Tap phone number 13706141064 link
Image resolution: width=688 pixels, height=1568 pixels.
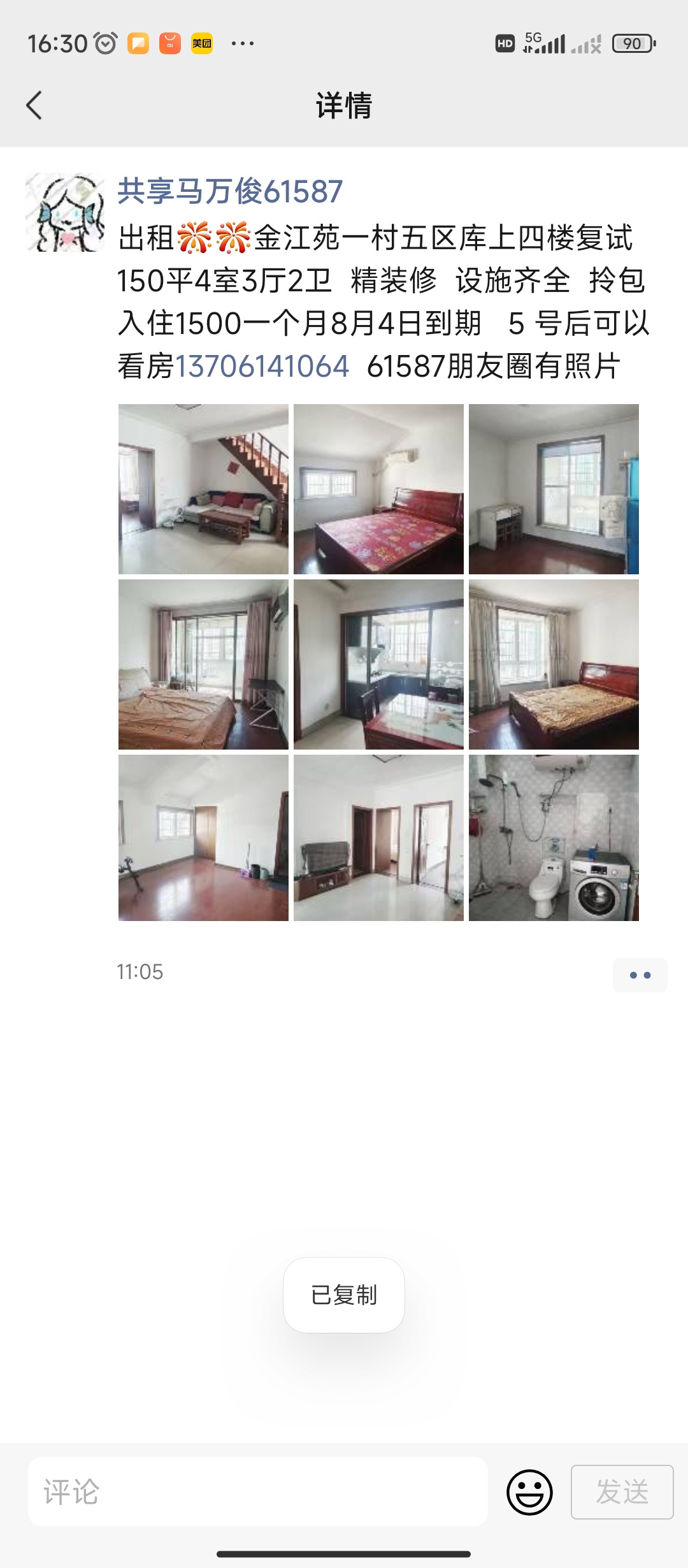tap(262, 367)
